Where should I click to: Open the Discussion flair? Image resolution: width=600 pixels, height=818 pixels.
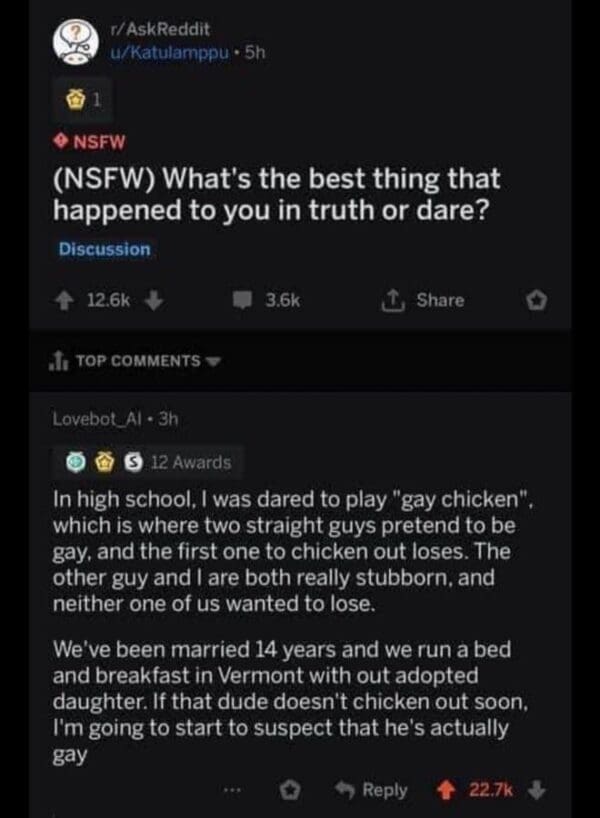pos(104,249)
